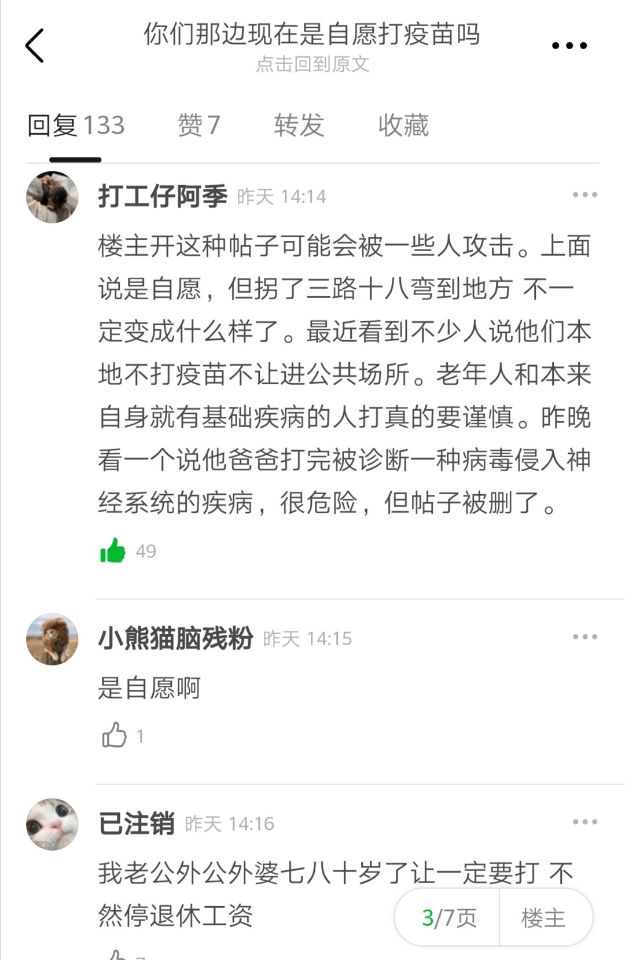The width and height of the screenshot is (625, 960).
Task: Filter replies by 楼主 only
Action: pyautogui.click(x=543, y=918)
